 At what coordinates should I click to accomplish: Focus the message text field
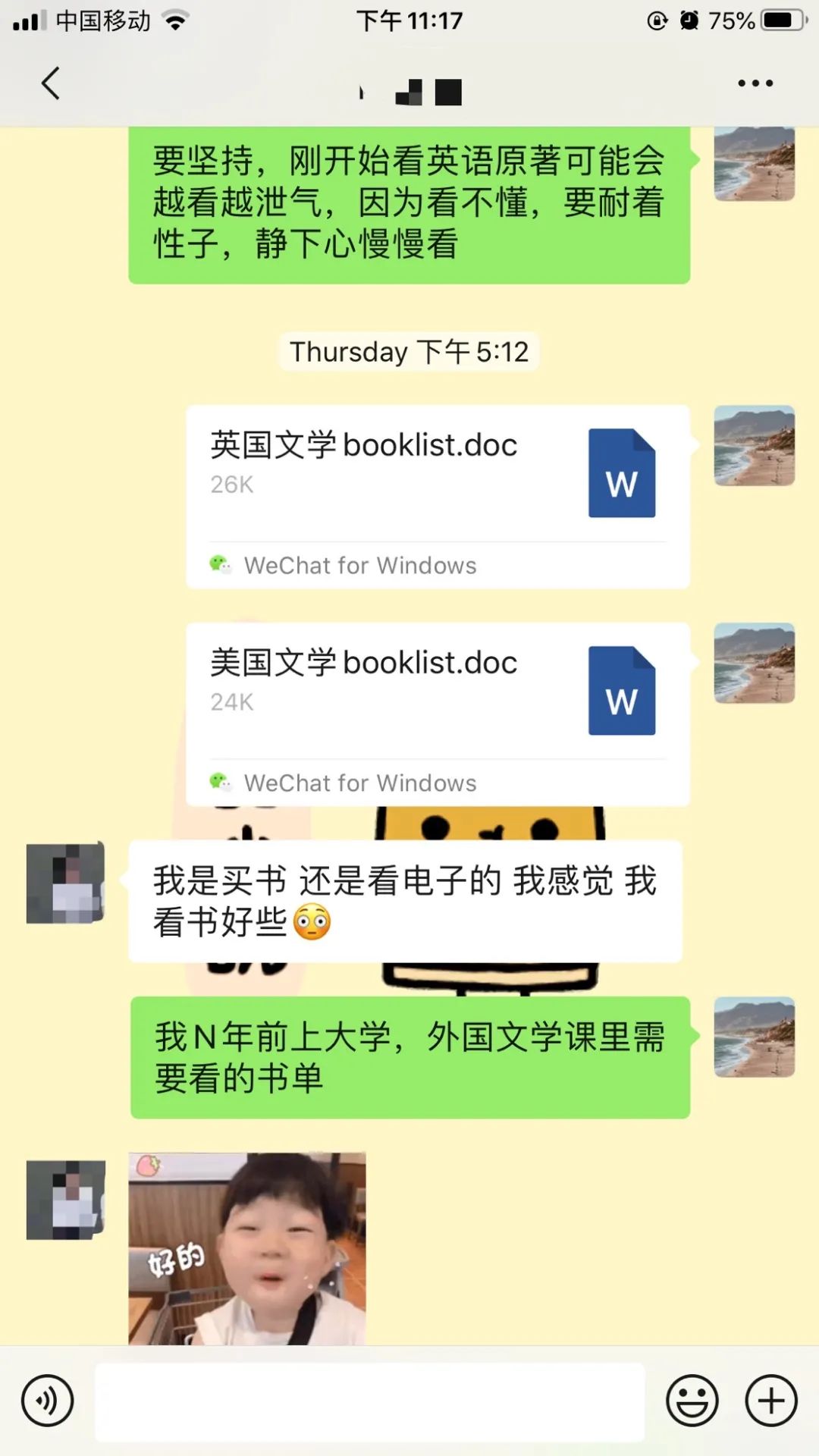pos(369,1401)
